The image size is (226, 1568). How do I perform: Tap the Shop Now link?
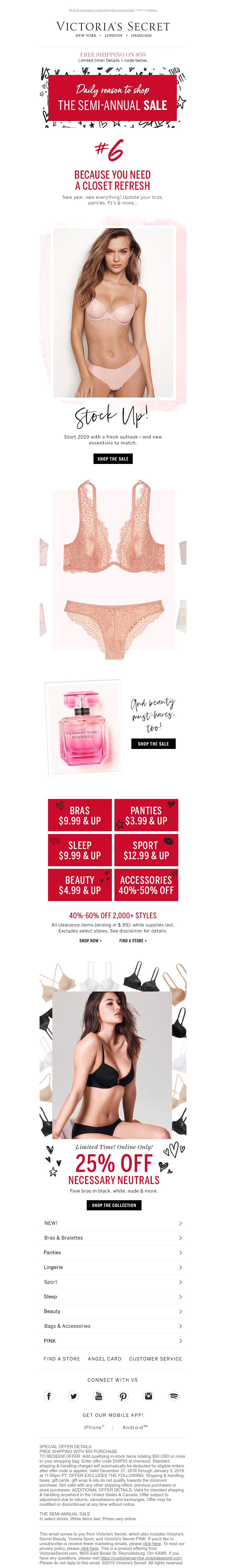pos(90,940)
